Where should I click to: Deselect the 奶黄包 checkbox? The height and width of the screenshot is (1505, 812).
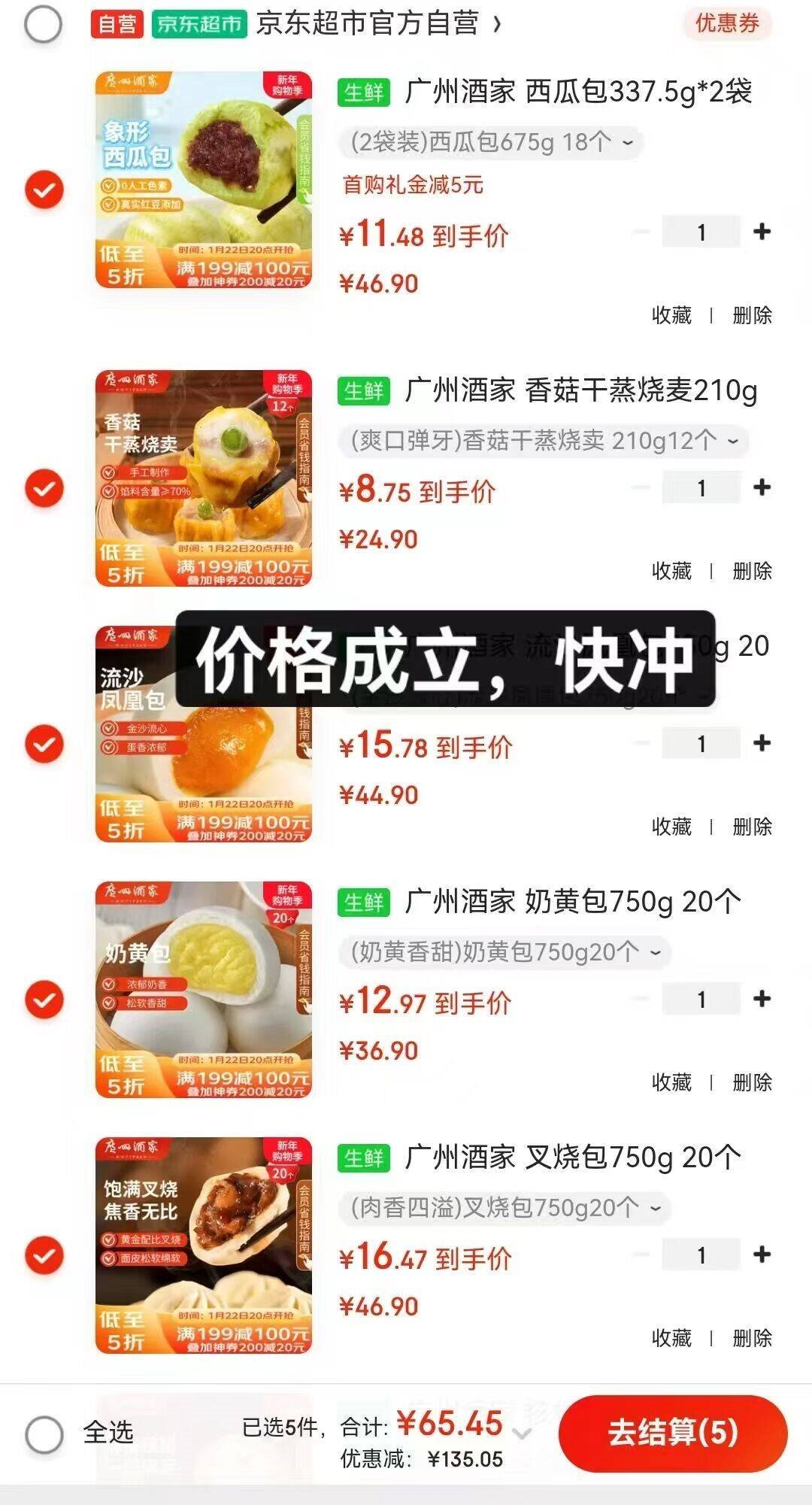coord(44,1000)
